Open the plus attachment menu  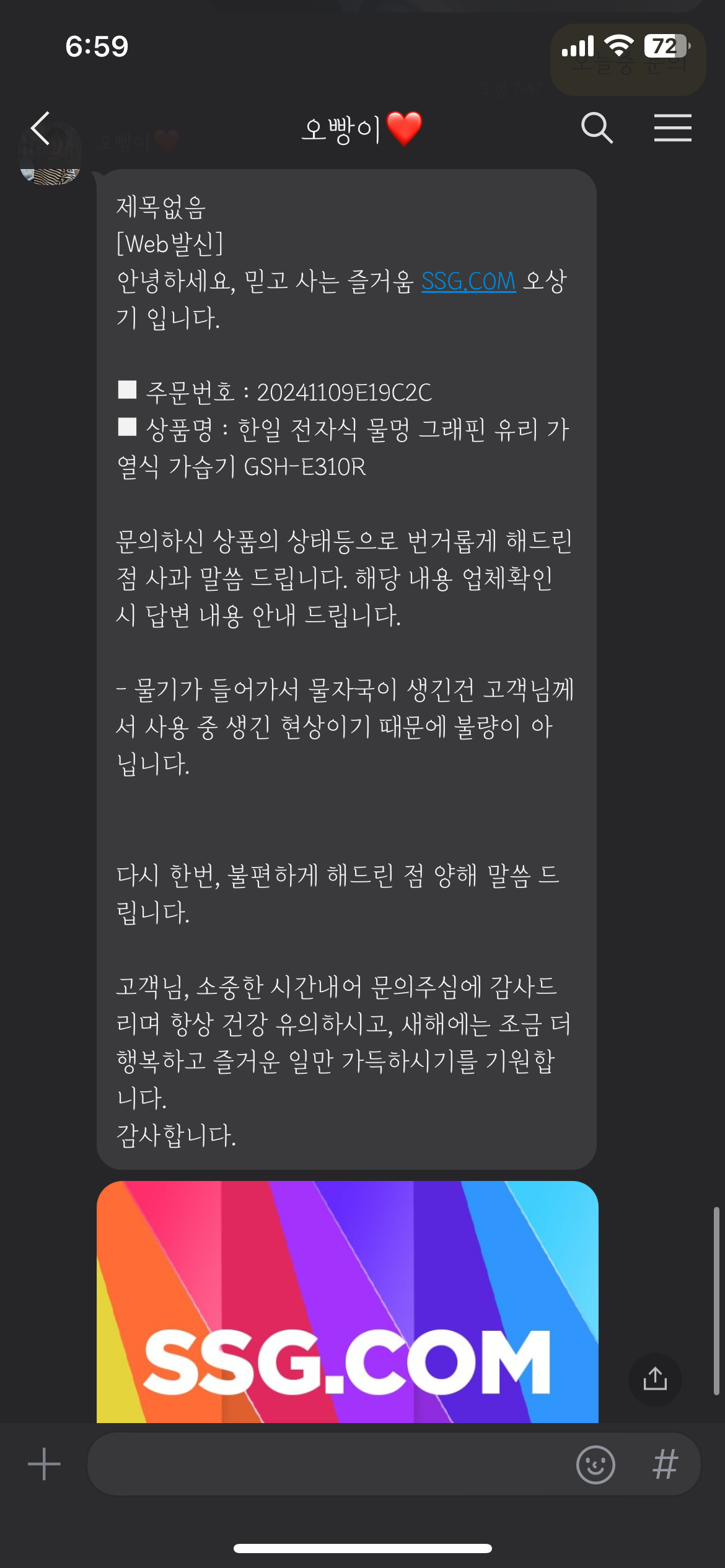coord(44,1464)
